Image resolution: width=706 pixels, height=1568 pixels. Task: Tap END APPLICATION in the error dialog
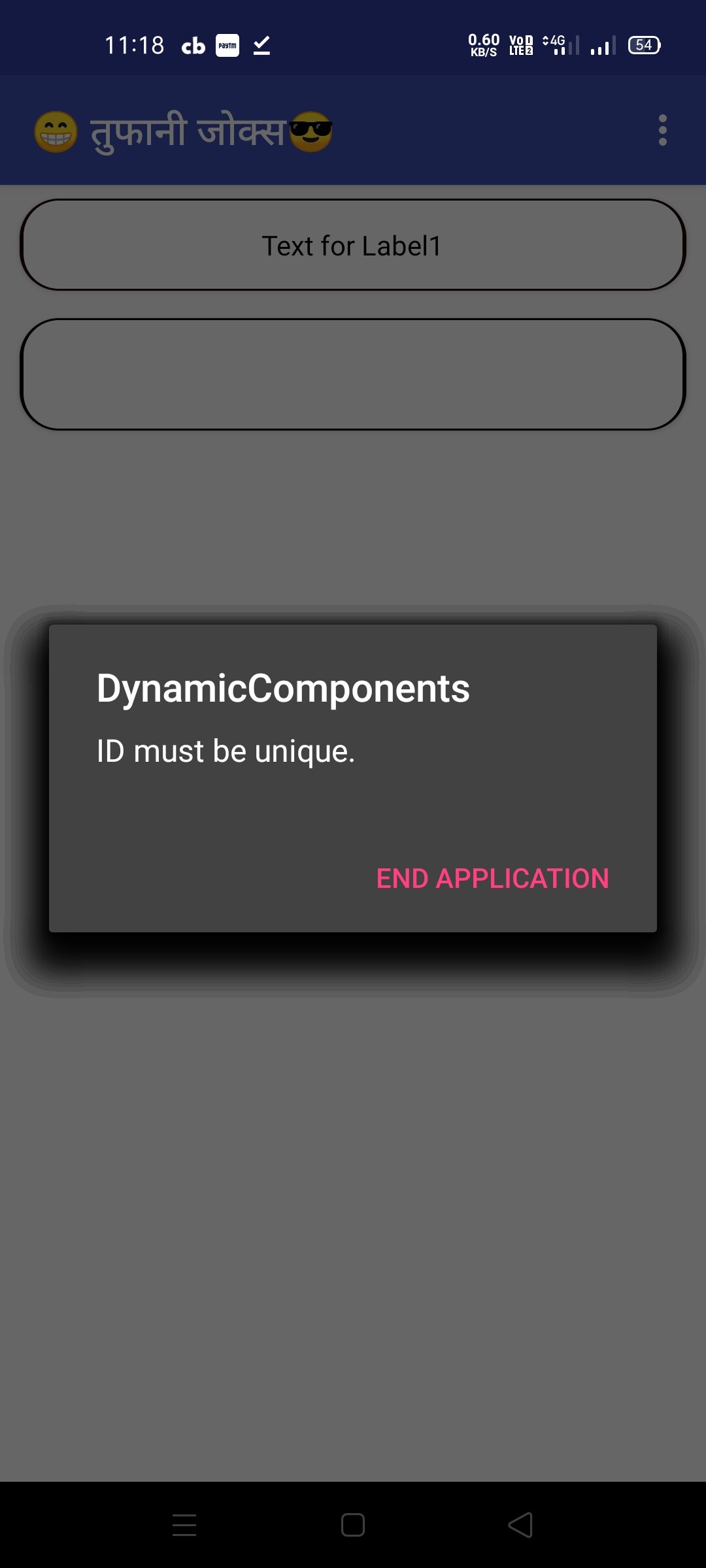pos(492,878)
